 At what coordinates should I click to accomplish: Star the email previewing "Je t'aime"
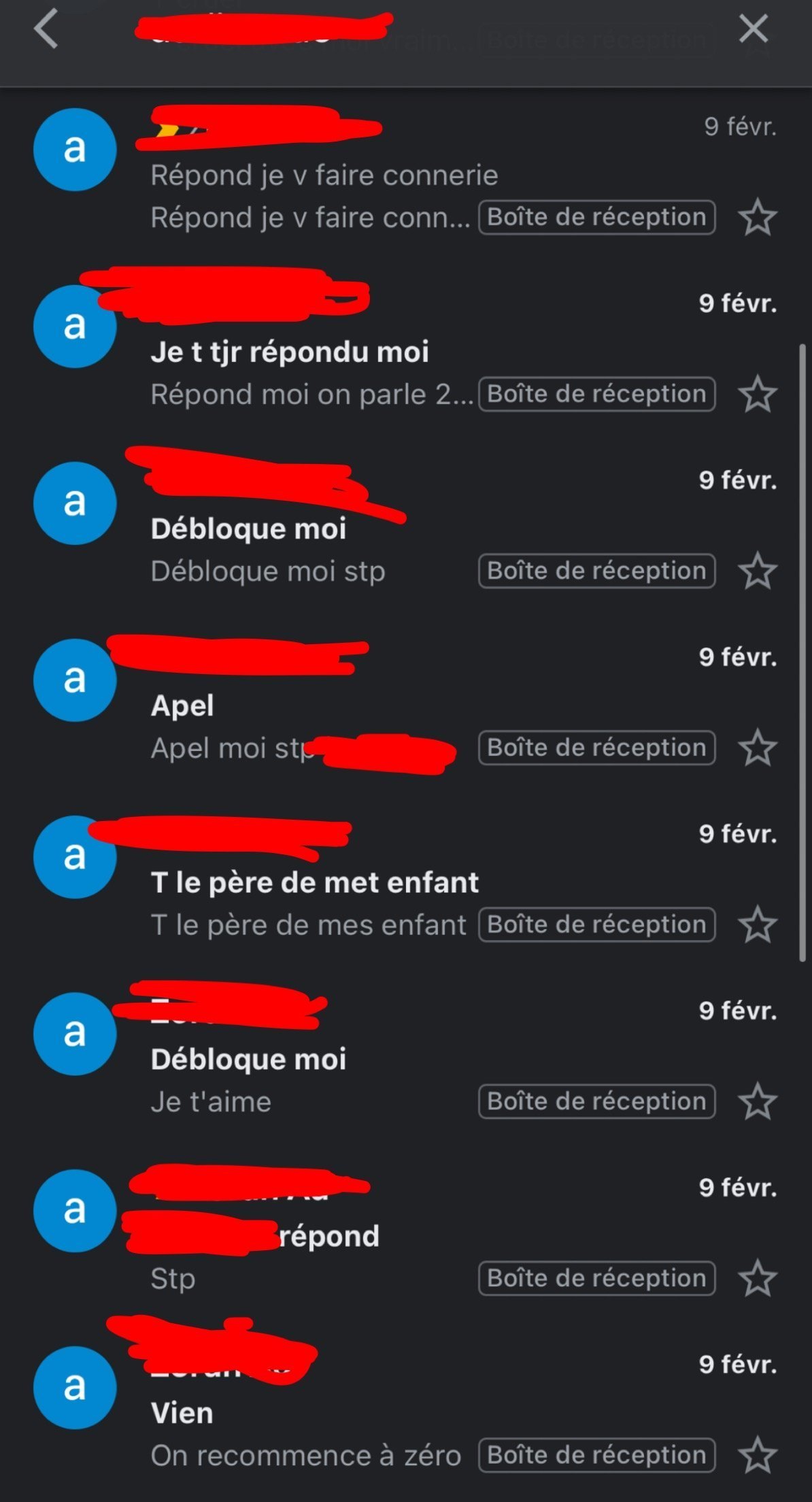[x=758, y=1102]
